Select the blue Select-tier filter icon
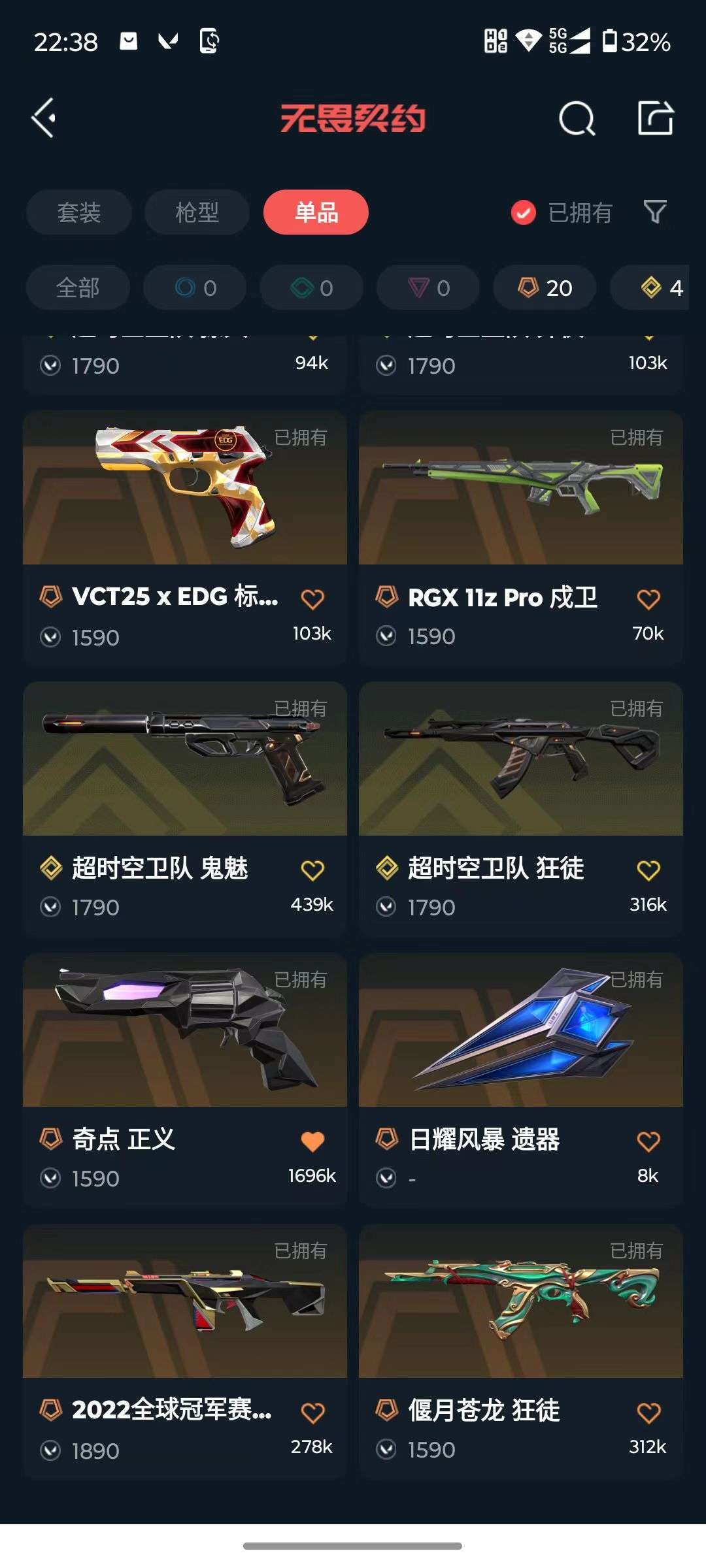 pos(194,287)
